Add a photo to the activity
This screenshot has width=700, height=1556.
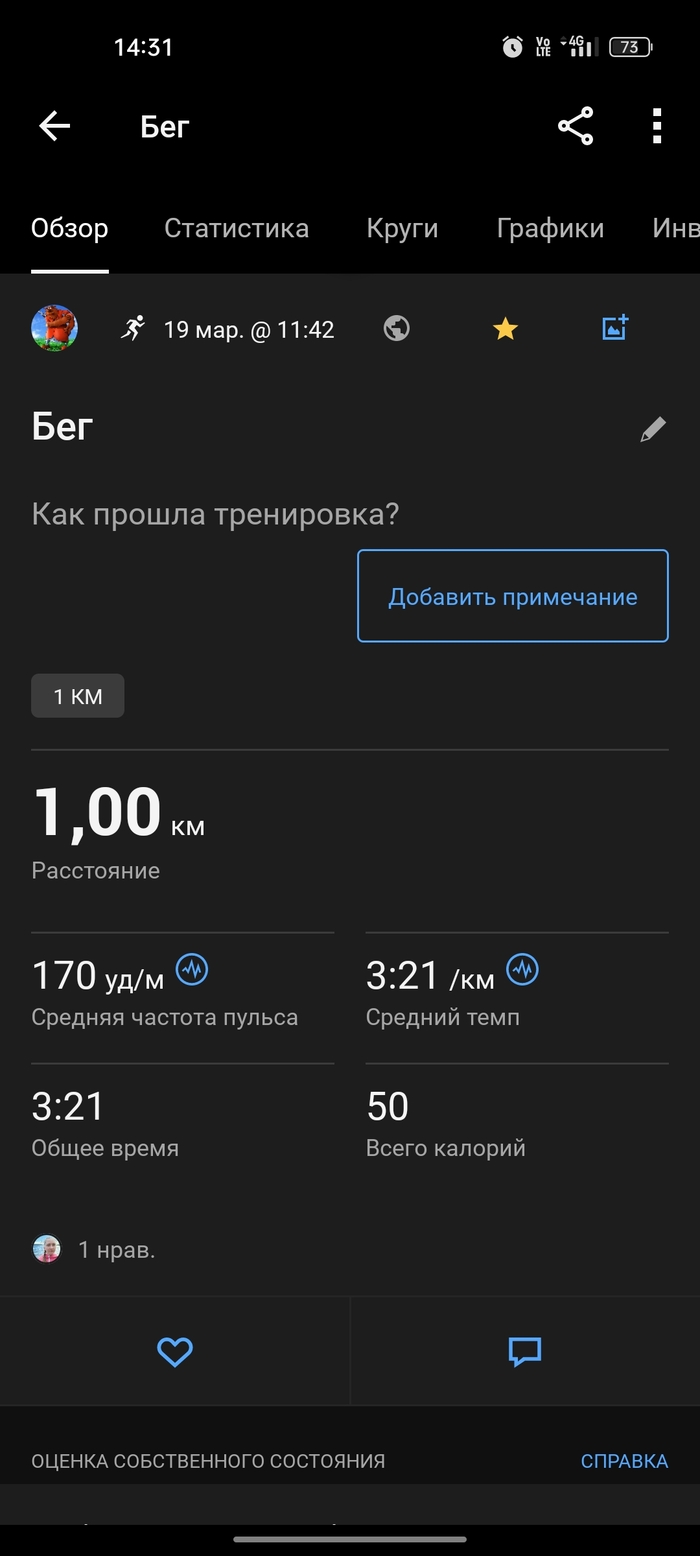pyautogui.click(x=614, y=328)
